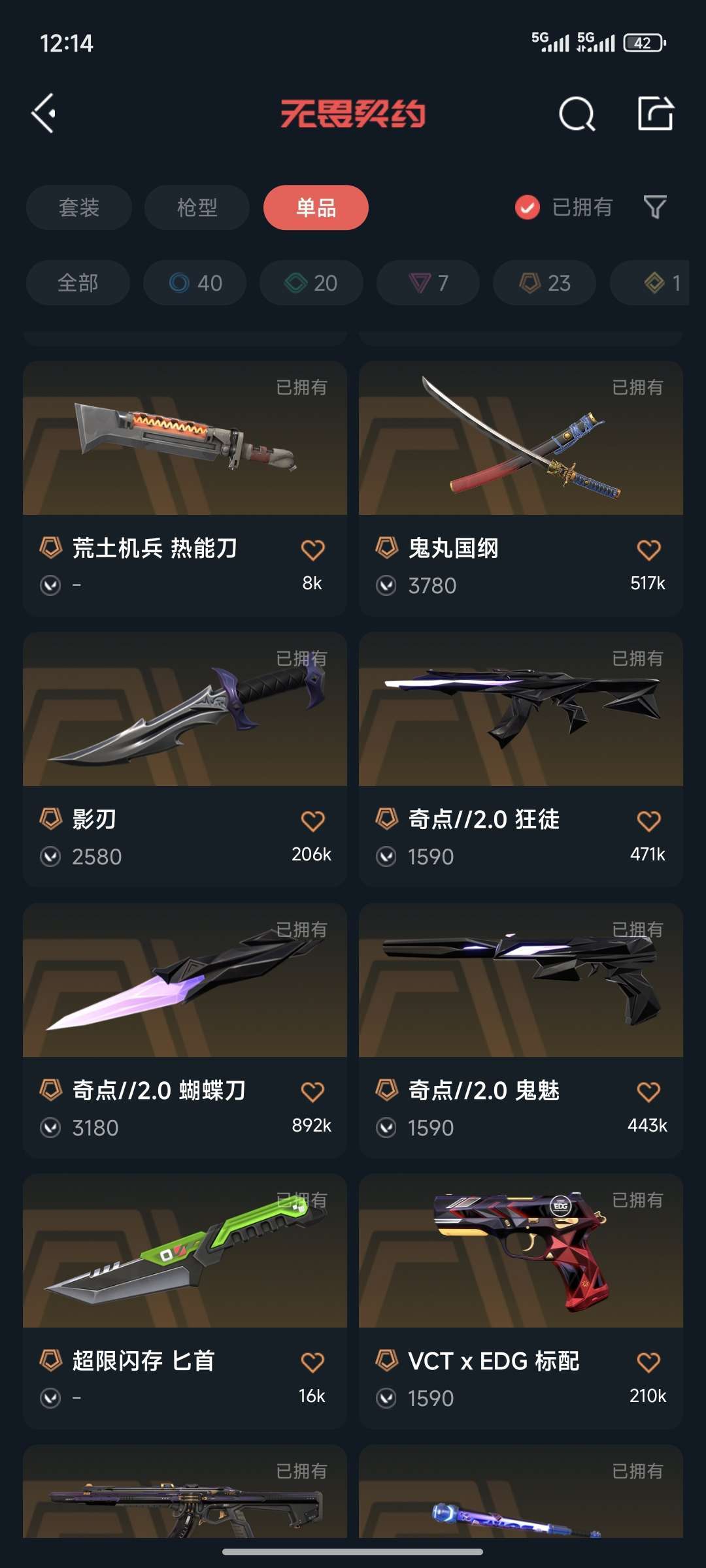Go back using the top-left arrow
The height and width of the screenshot is (1568, 706).
43,114
